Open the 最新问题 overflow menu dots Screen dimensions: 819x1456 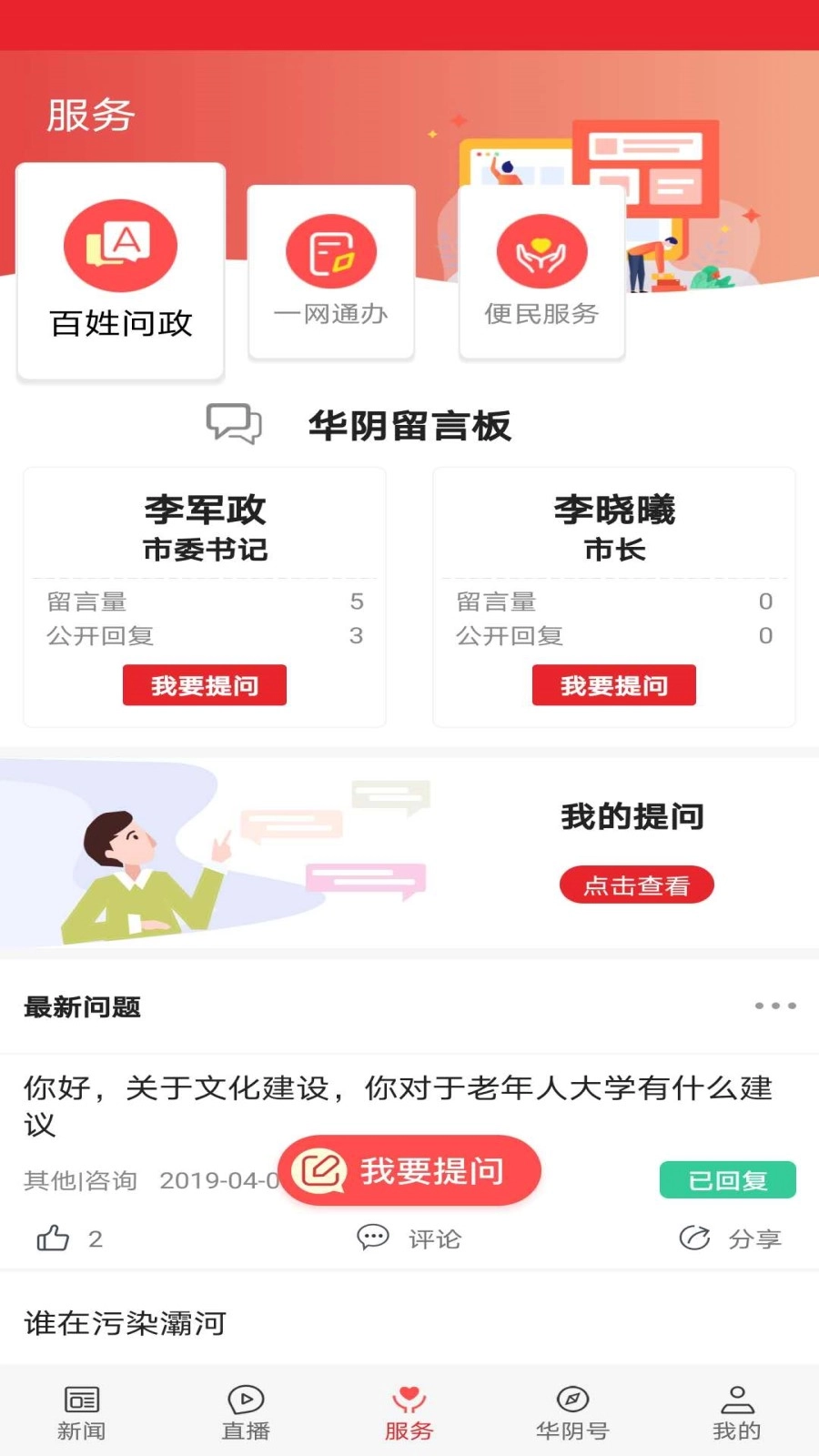click(x=774, y=1006)
